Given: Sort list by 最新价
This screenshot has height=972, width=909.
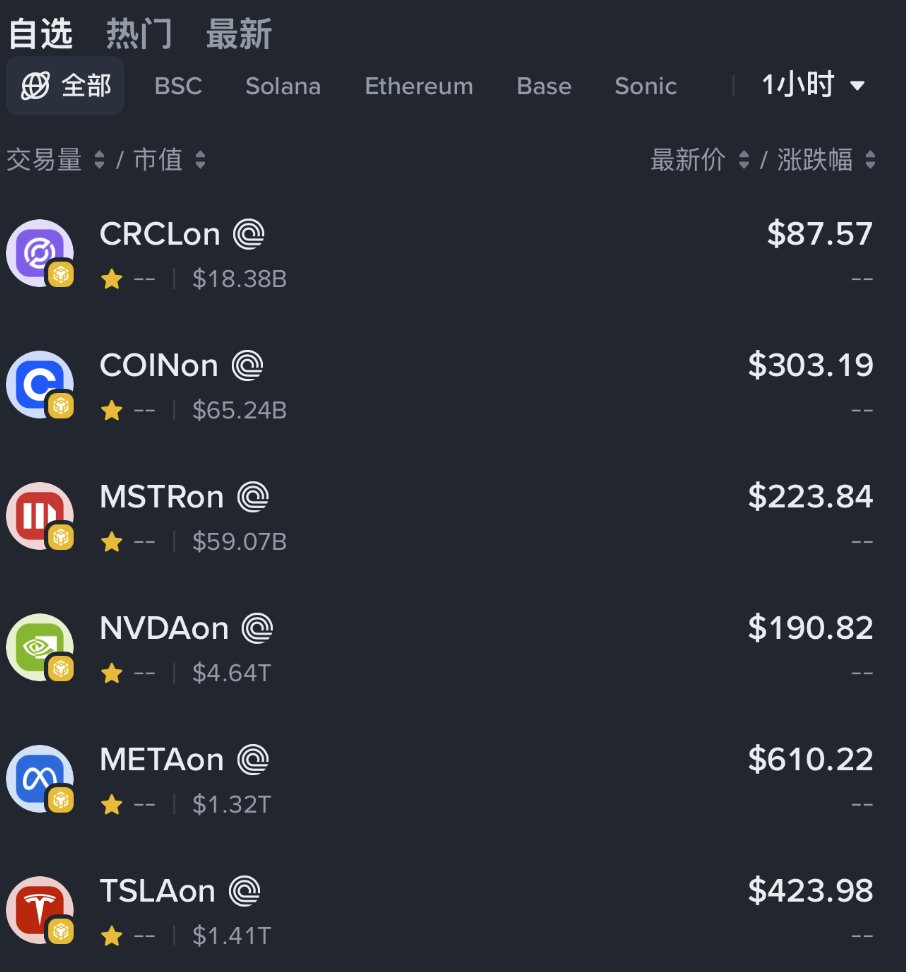Looking at the screenshot, I should [x=699, y=160].
